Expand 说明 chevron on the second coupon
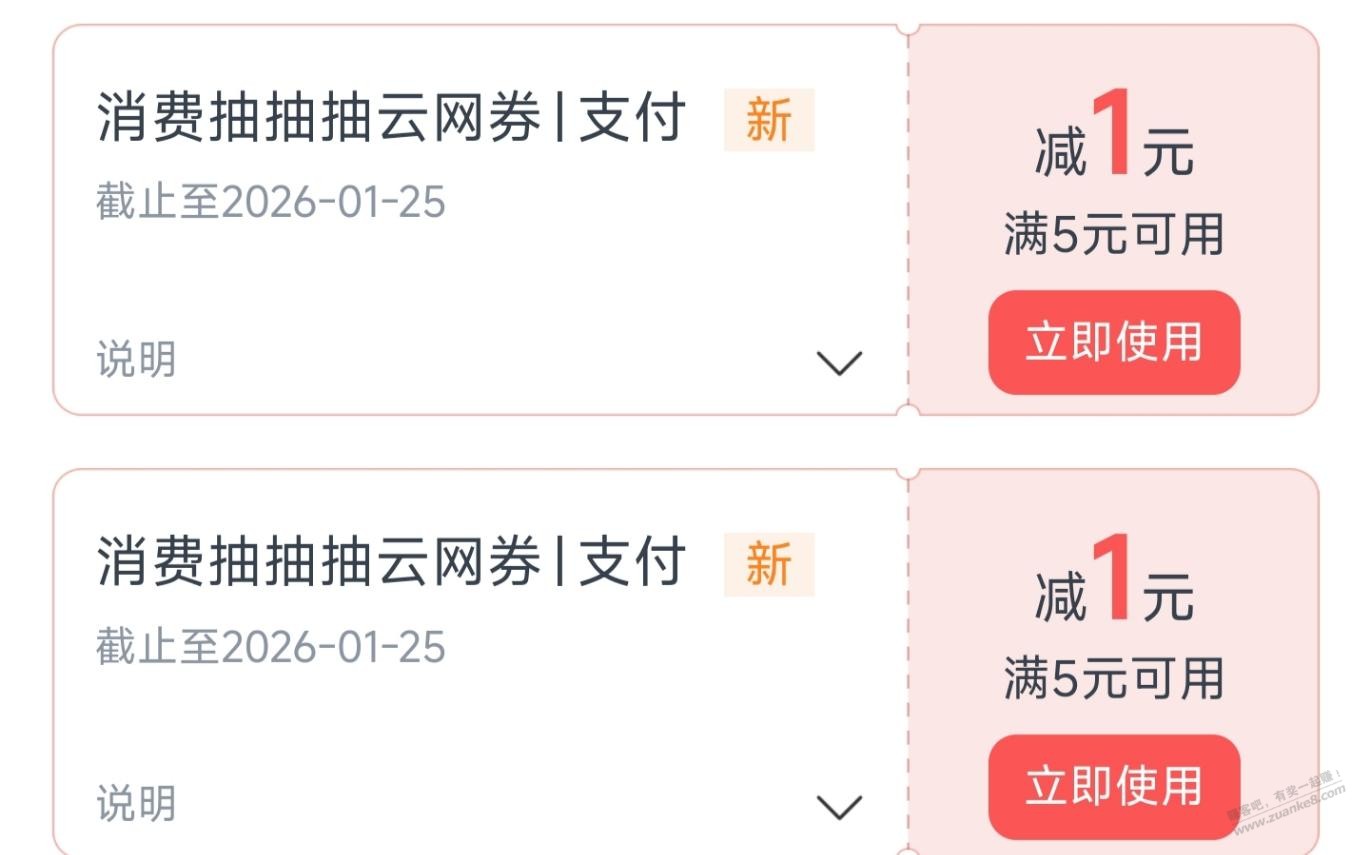Image resolution: width=1370 pixels, height=855 pixels. [839, 807]
